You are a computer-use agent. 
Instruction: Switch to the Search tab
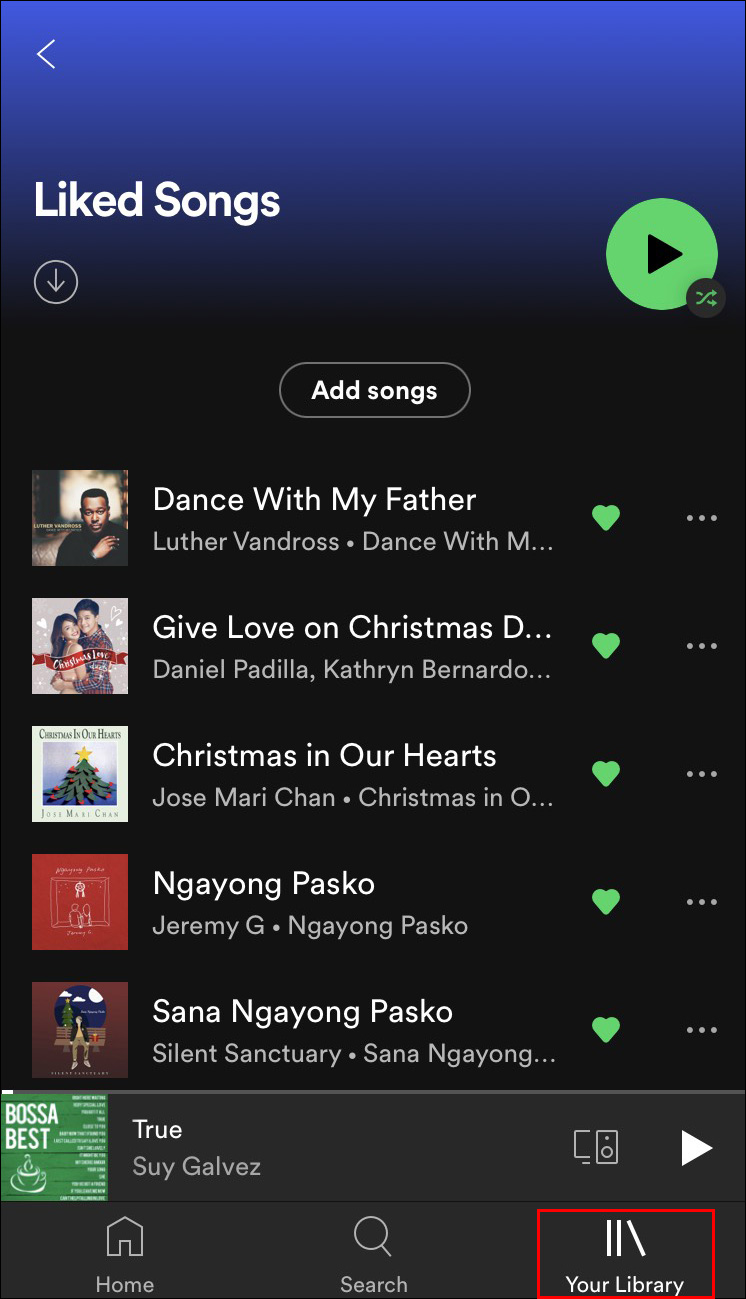[373, 1254]
